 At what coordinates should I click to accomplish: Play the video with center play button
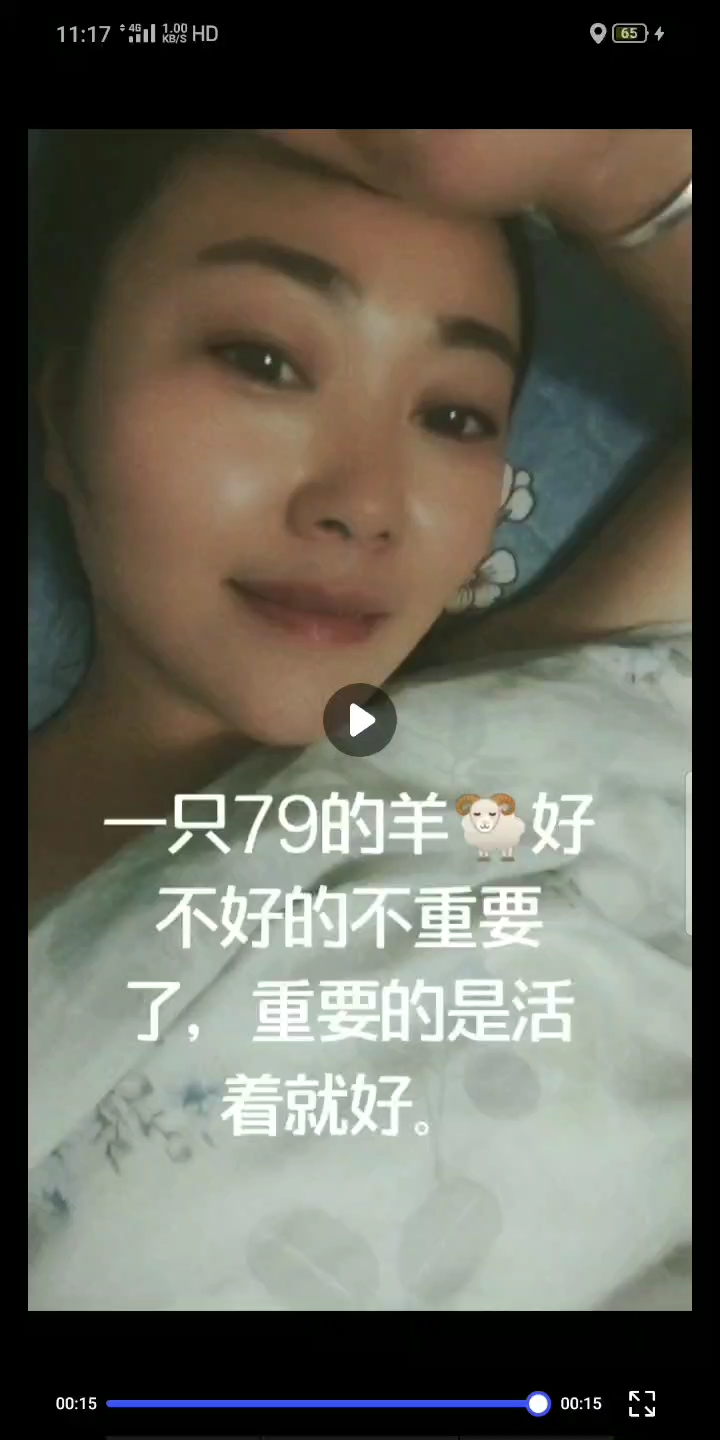[360, 720]
